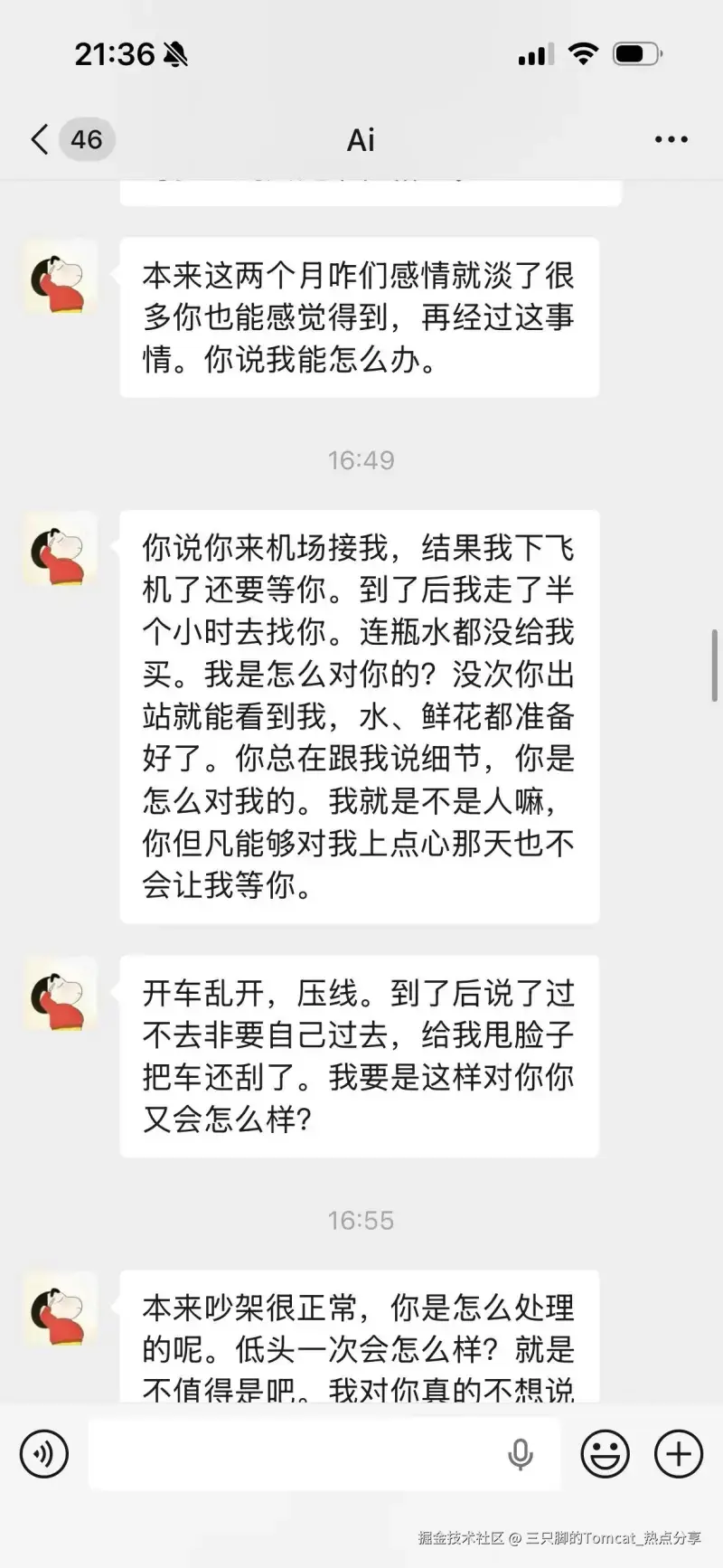Open the chat options via three-dot menu
The image size is (723, 1568).
click(671, 139)
